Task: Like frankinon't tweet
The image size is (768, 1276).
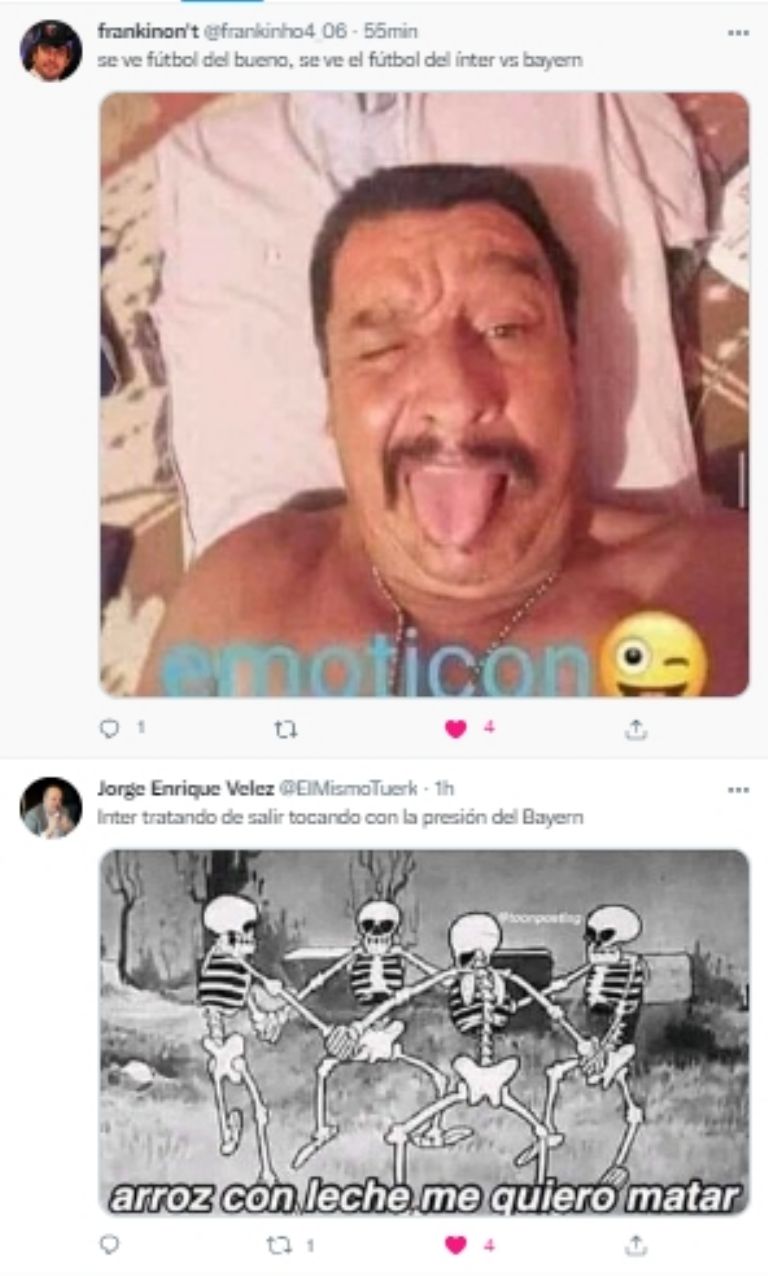Action: (456, 730)
